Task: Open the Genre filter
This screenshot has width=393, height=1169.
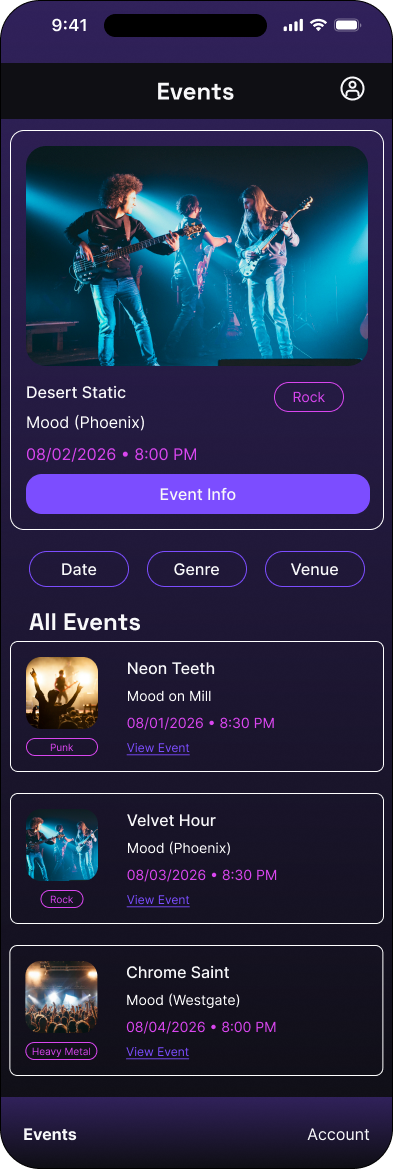Action: point(197,570)
